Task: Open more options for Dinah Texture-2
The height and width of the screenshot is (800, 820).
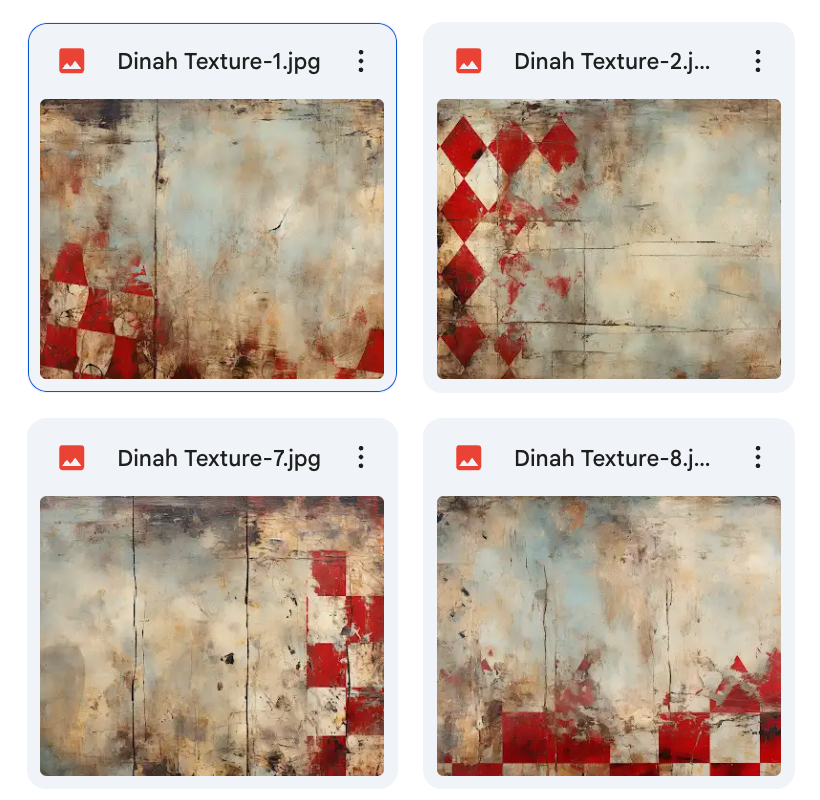Action: coord(758,61)
